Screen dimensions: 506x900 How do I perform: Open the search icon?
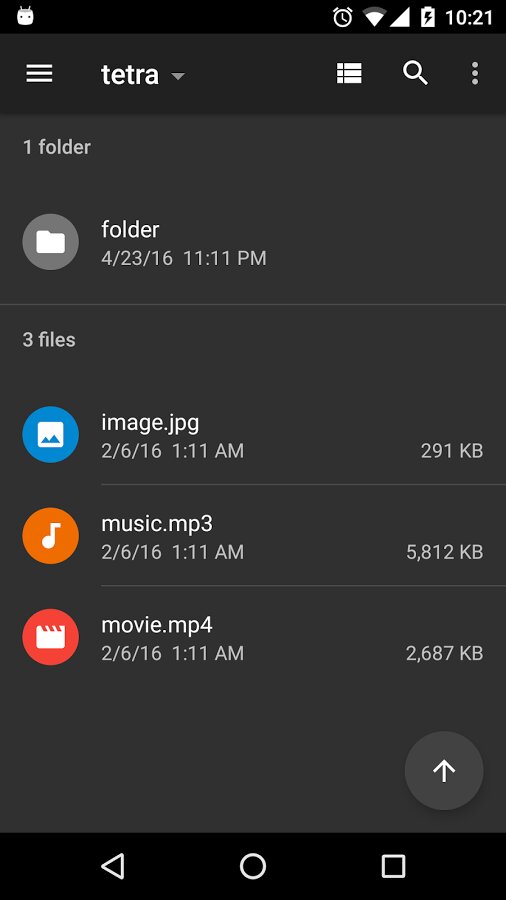point(415,73)
